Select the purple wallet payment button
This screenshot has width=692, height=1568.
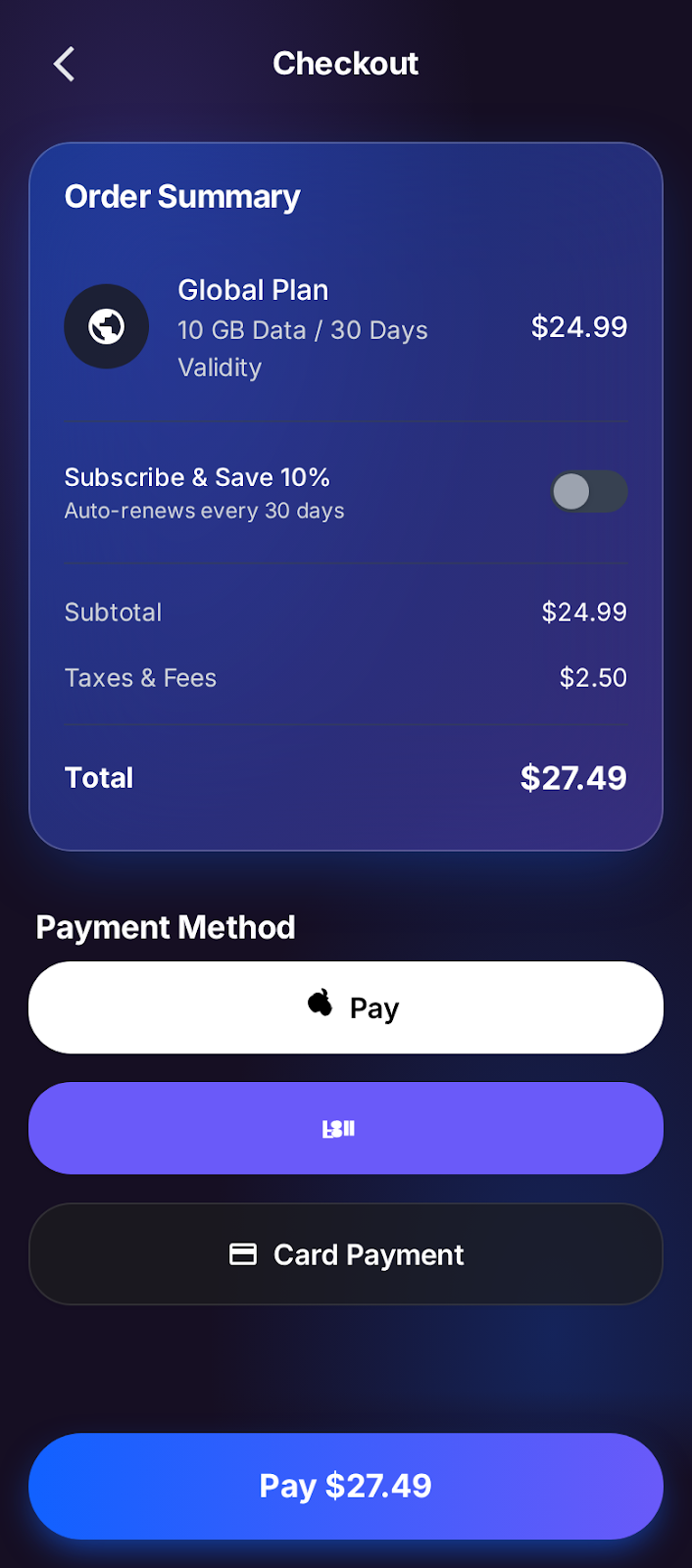346,1129
